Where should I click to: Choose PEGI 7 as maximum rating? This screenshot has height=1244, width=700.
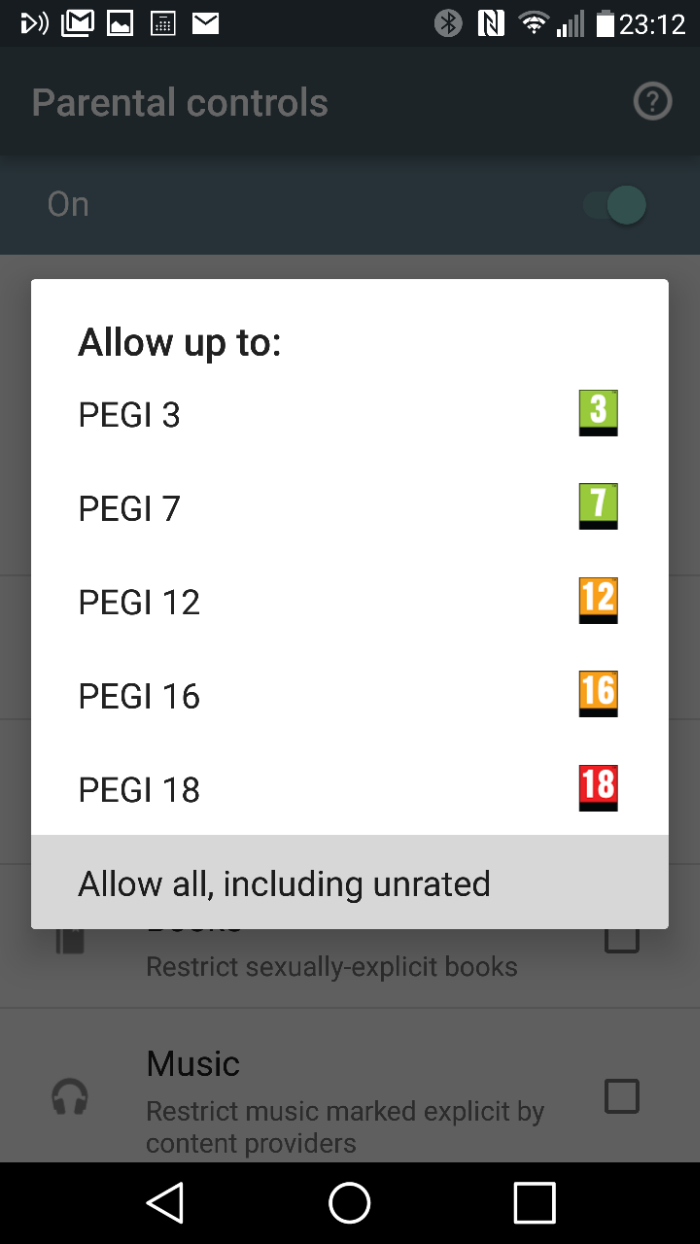(349, 508)
